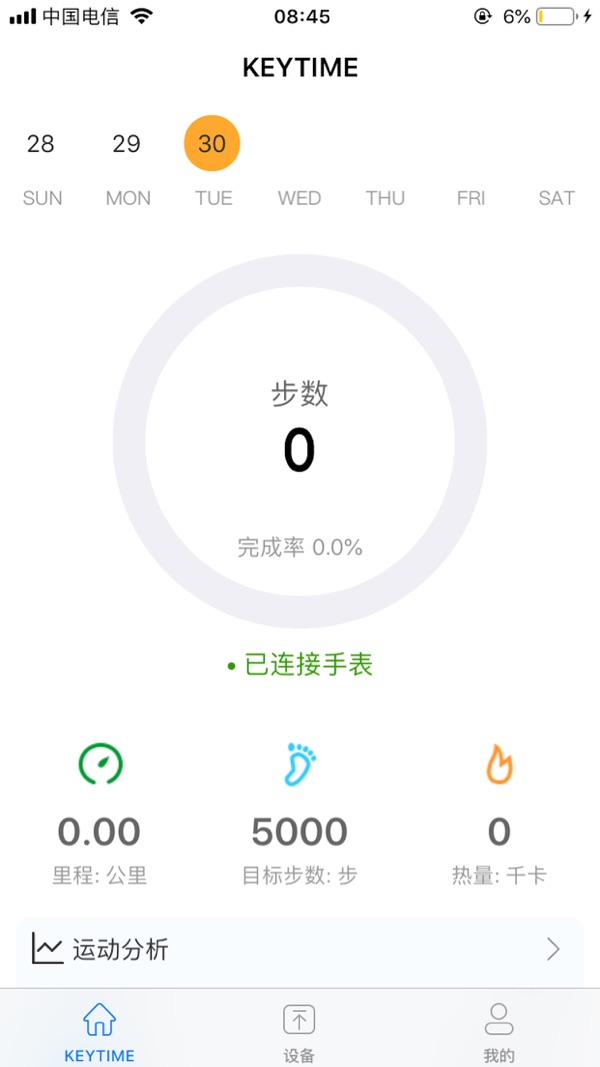Open the 运动分析 row
This screenshot has height=1067, width=600.
(x=299, y=949)
